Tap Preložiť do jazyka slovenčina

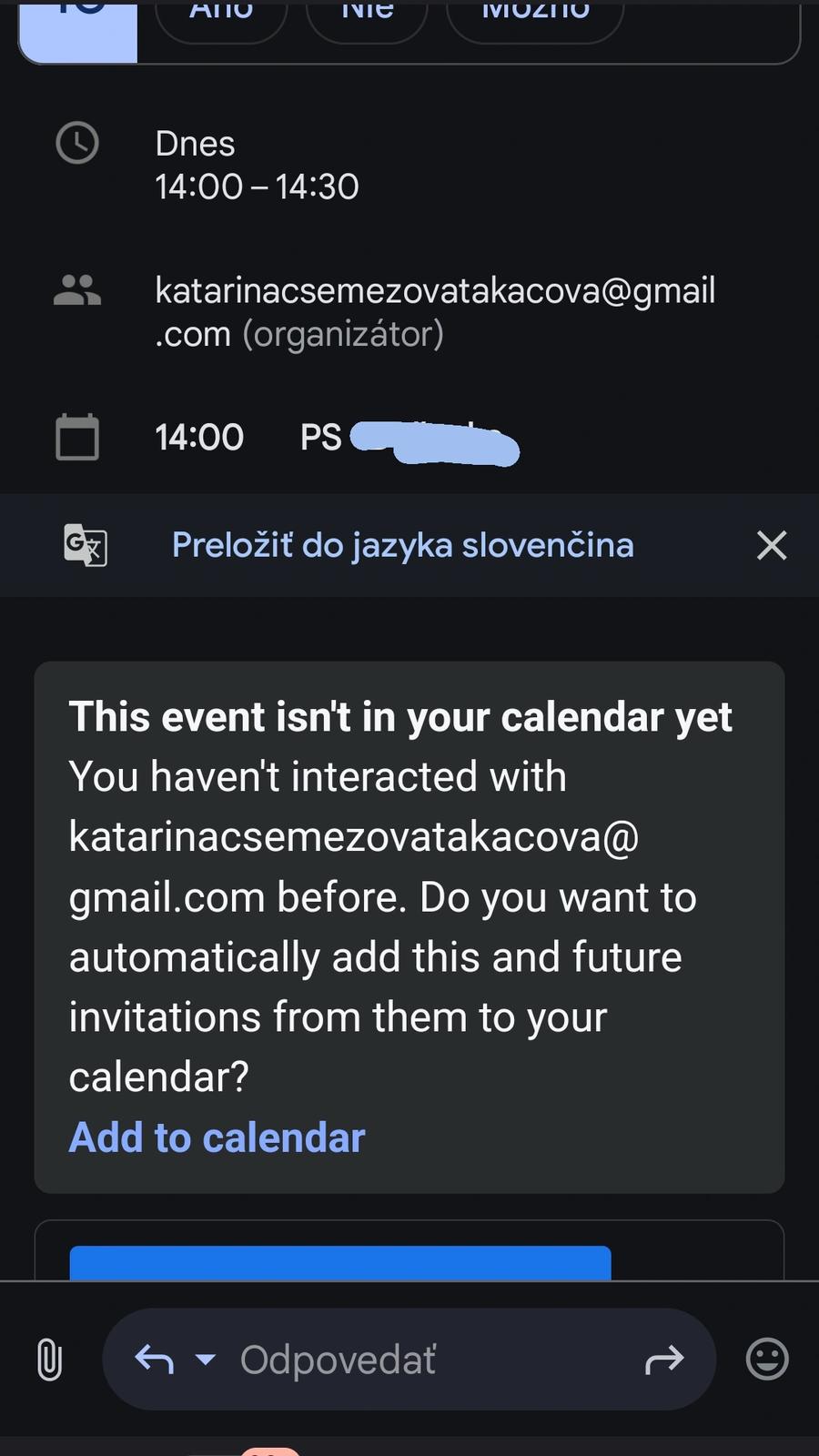point(402,545)
